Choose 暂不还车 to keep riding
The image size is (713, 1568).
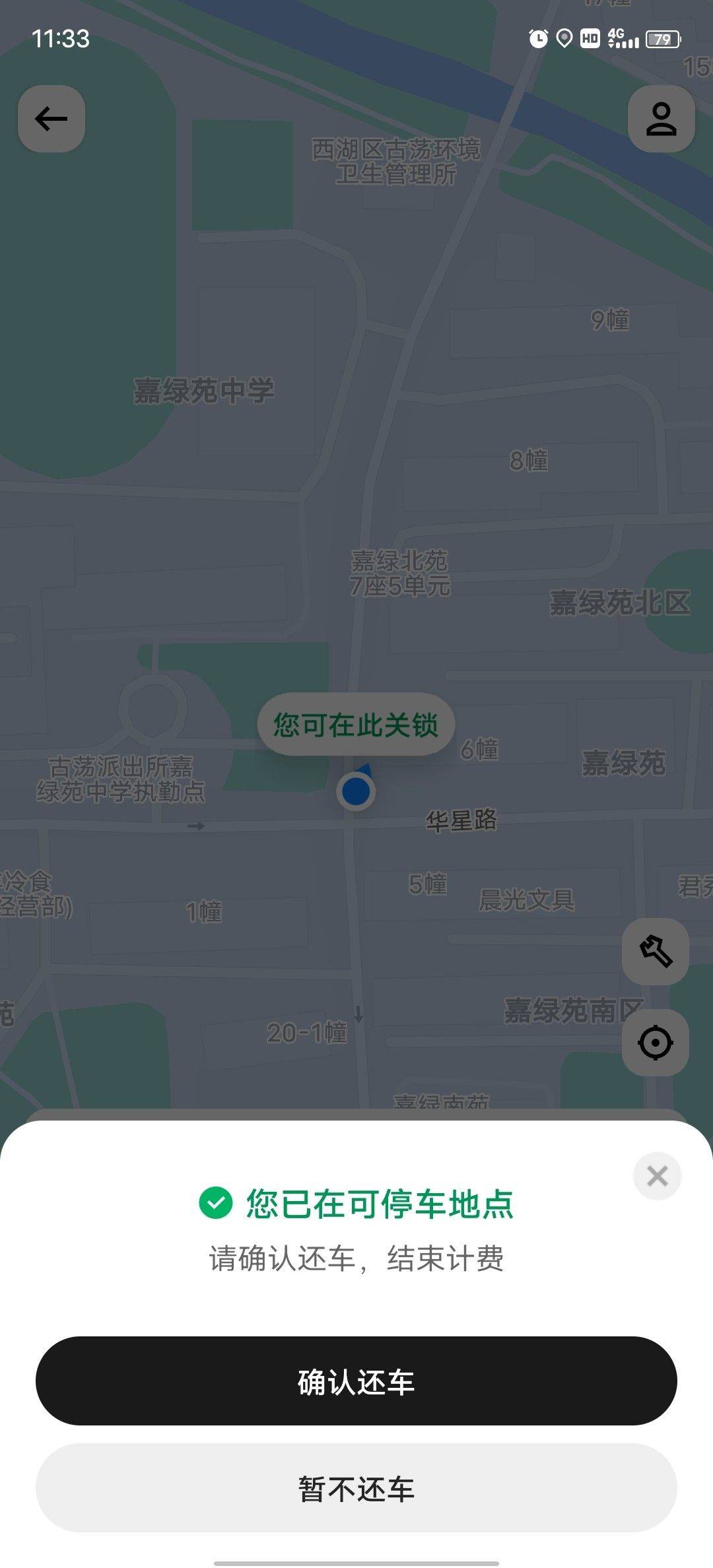pyautogui.click(x=356, y=1488)
